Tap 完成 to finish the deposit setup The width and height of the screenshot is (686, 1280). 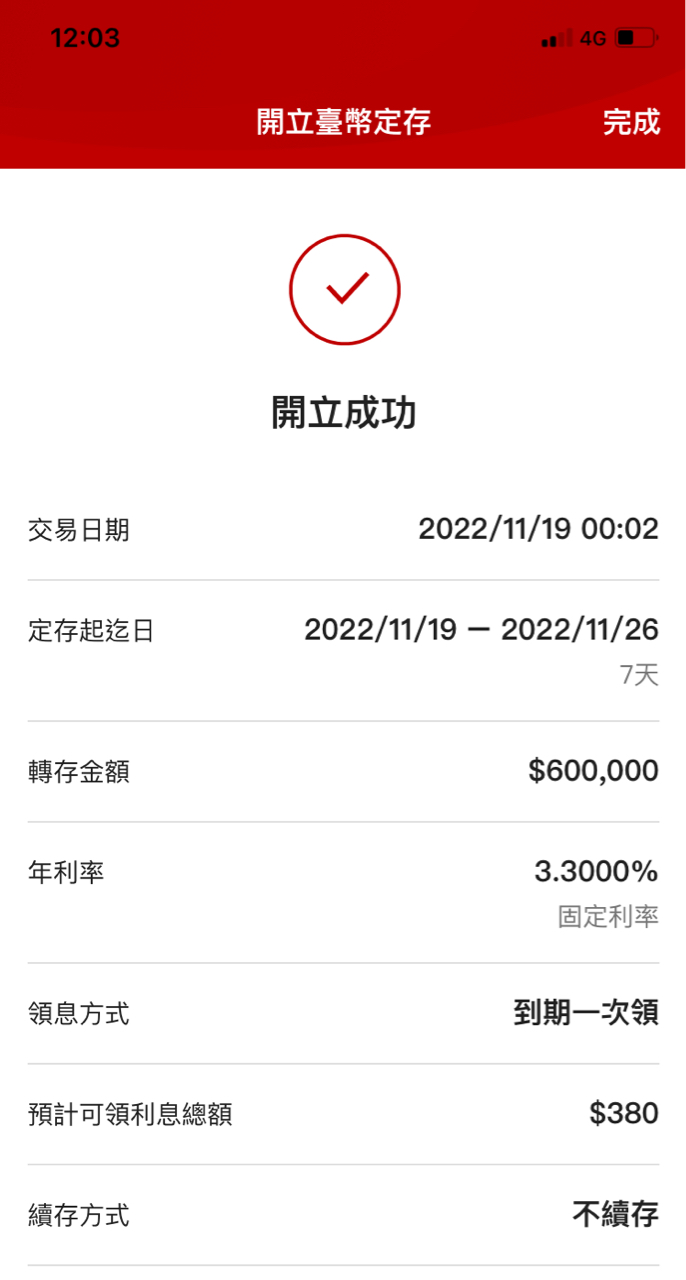pyautogui.click(x=631, y=122)
